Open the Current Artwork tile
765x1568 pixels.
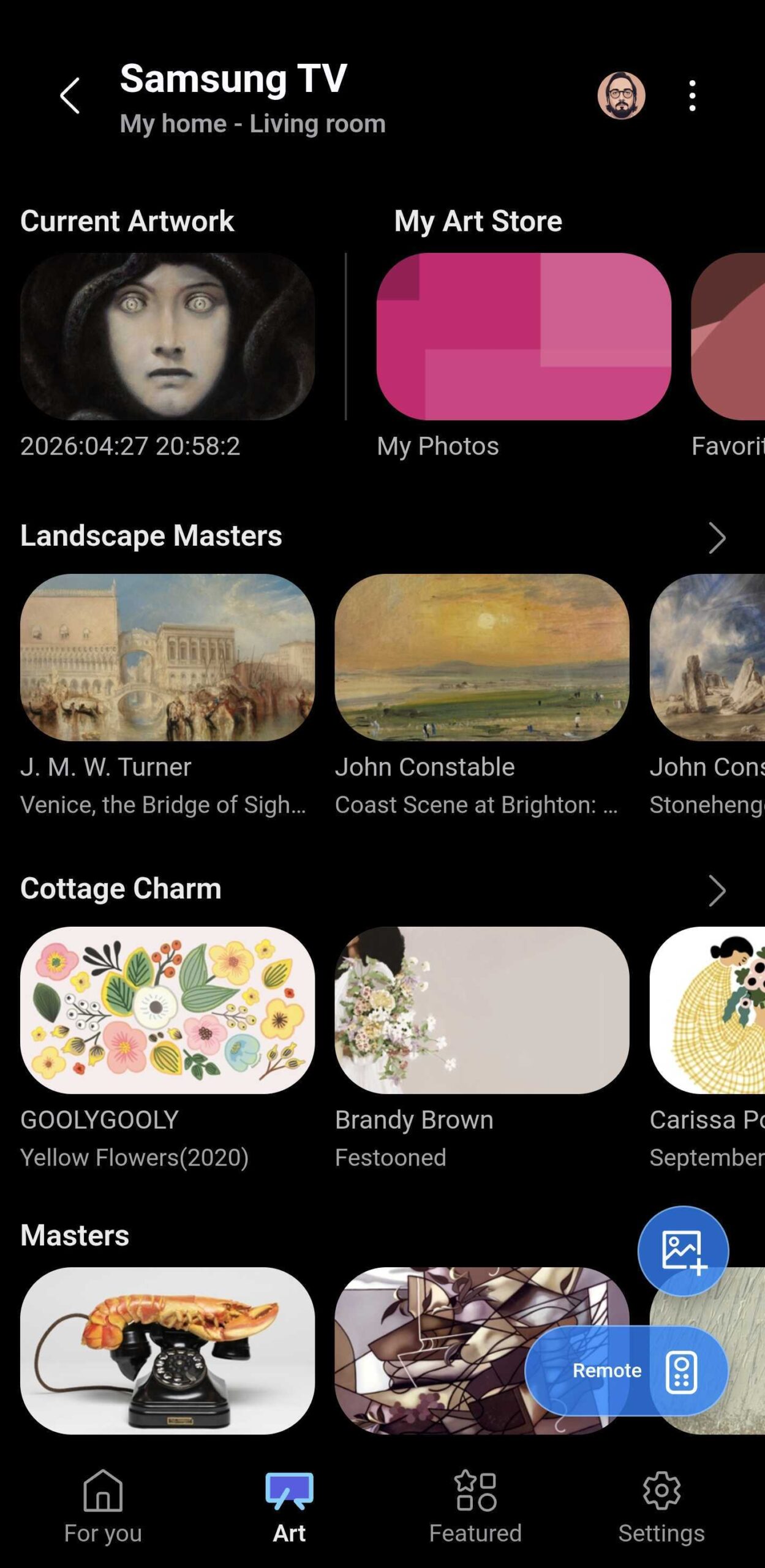tap(167, 336)
